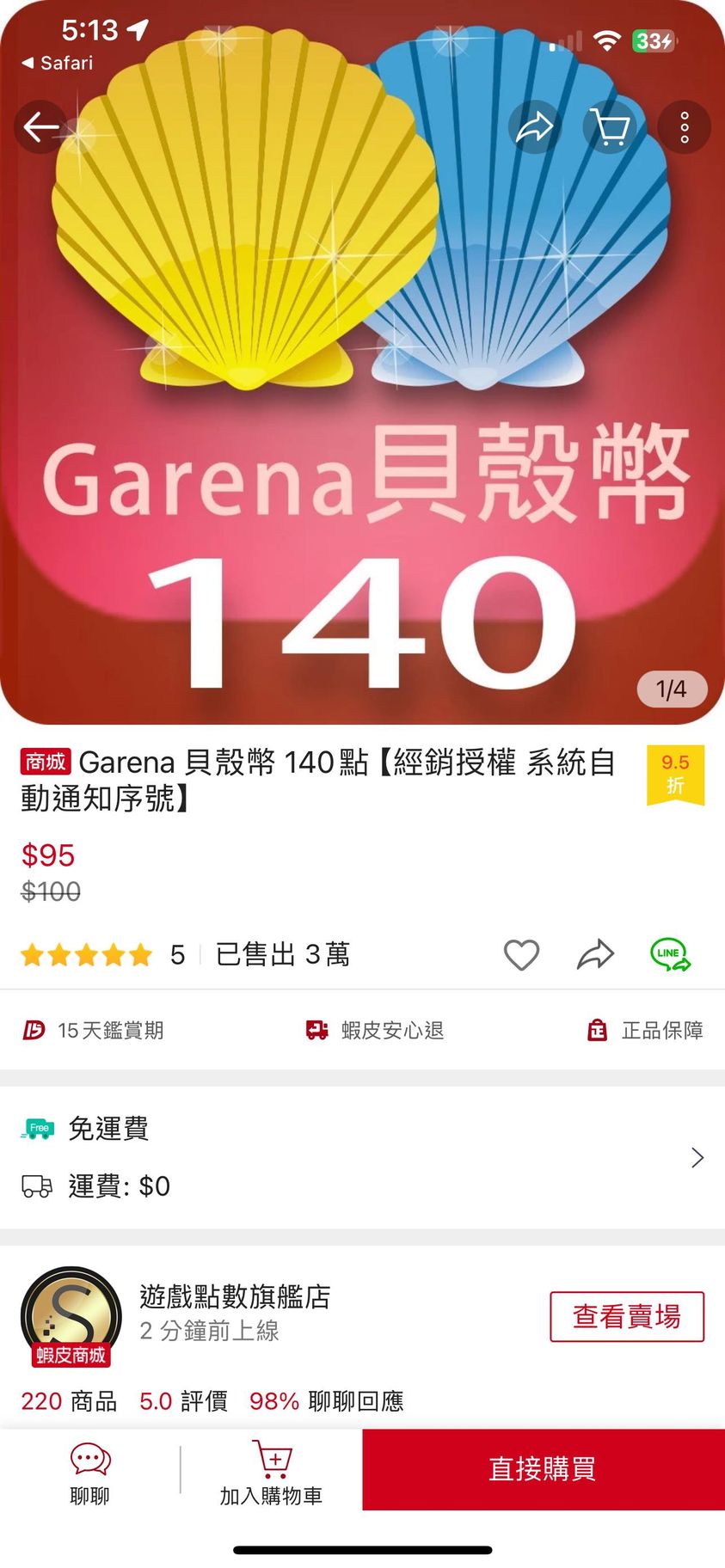Share via the arrow icon beside heart

click(595, 954)
